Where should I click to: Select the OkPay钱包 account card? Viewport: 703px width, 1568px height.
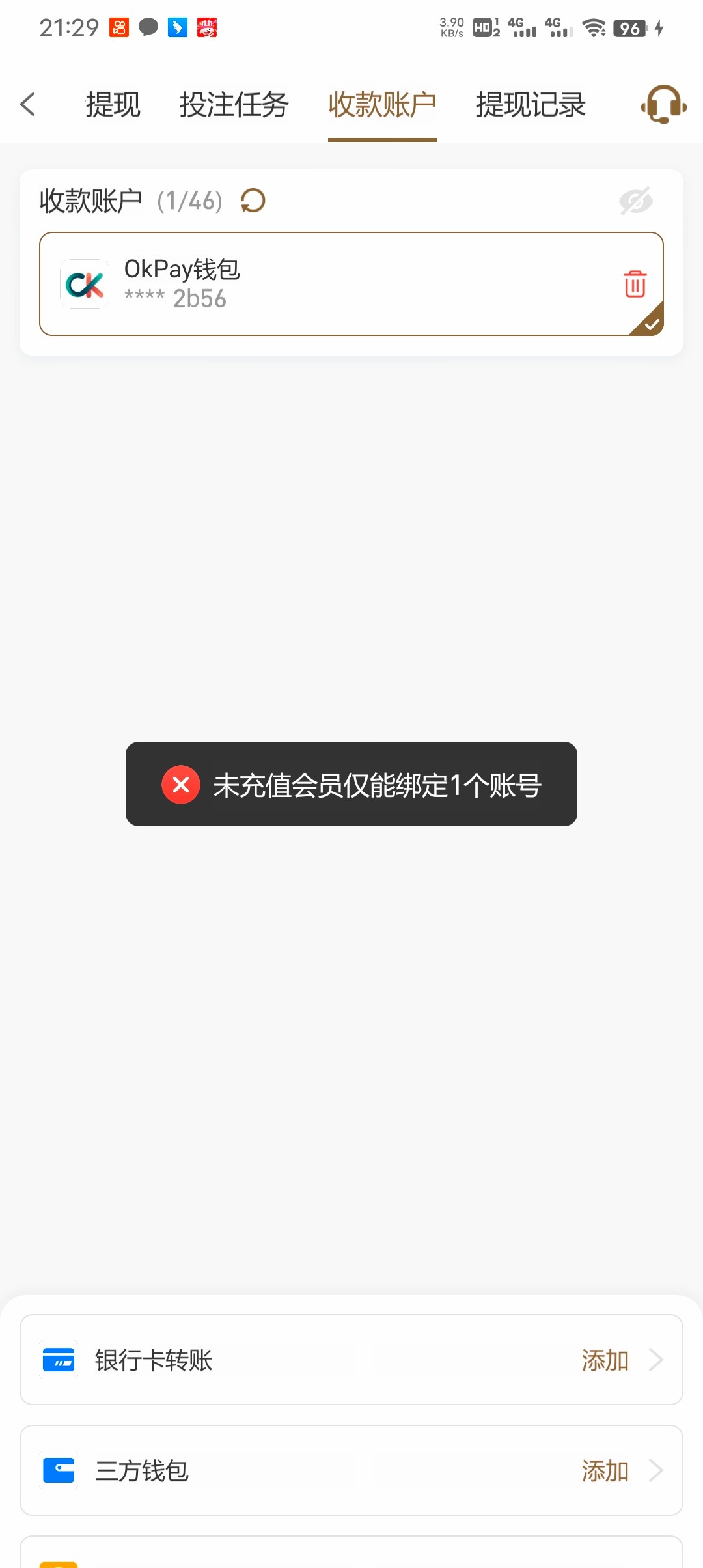(x=351, y=284)
